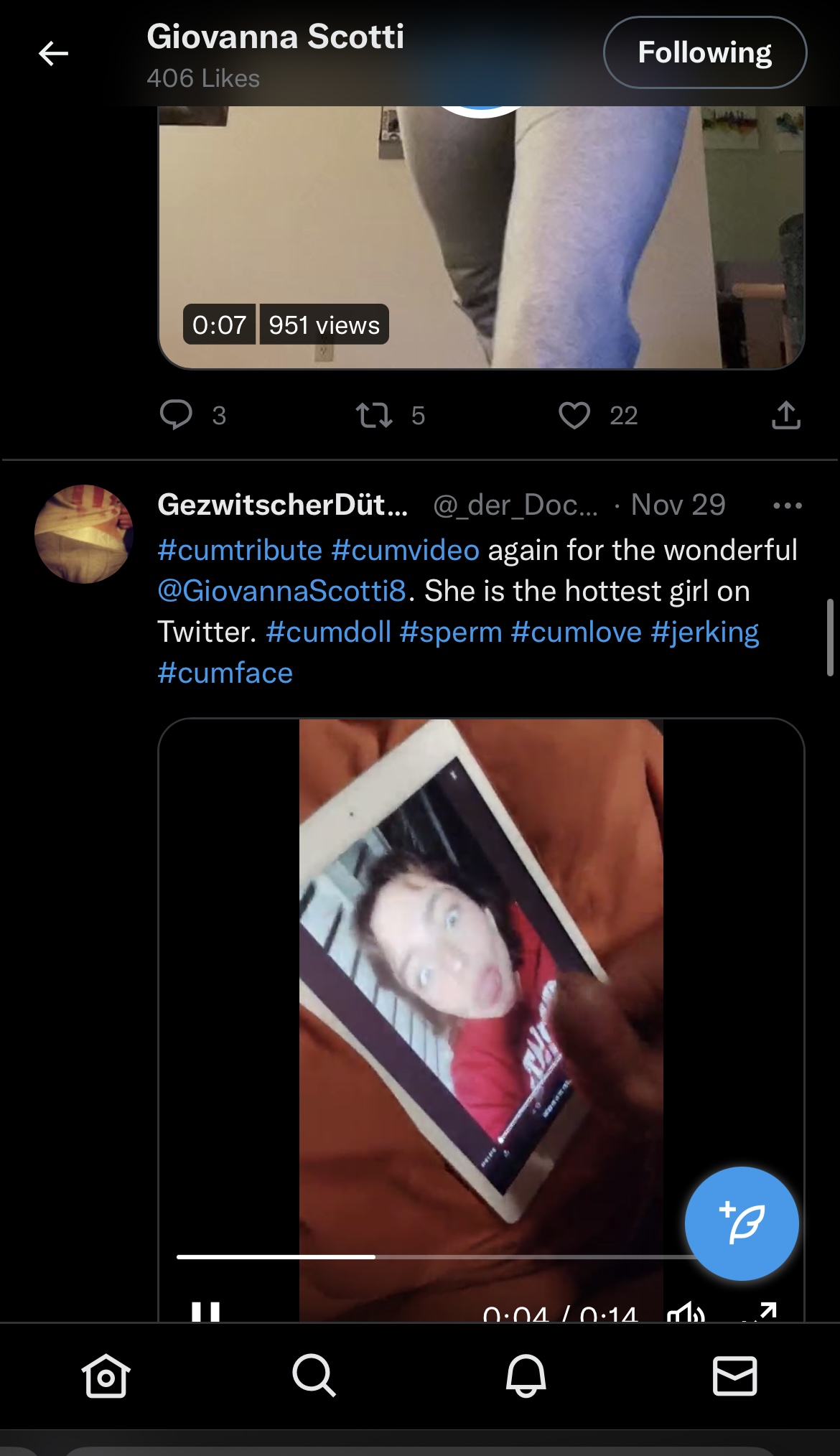Go back using the arrow

tap(53, 53)
